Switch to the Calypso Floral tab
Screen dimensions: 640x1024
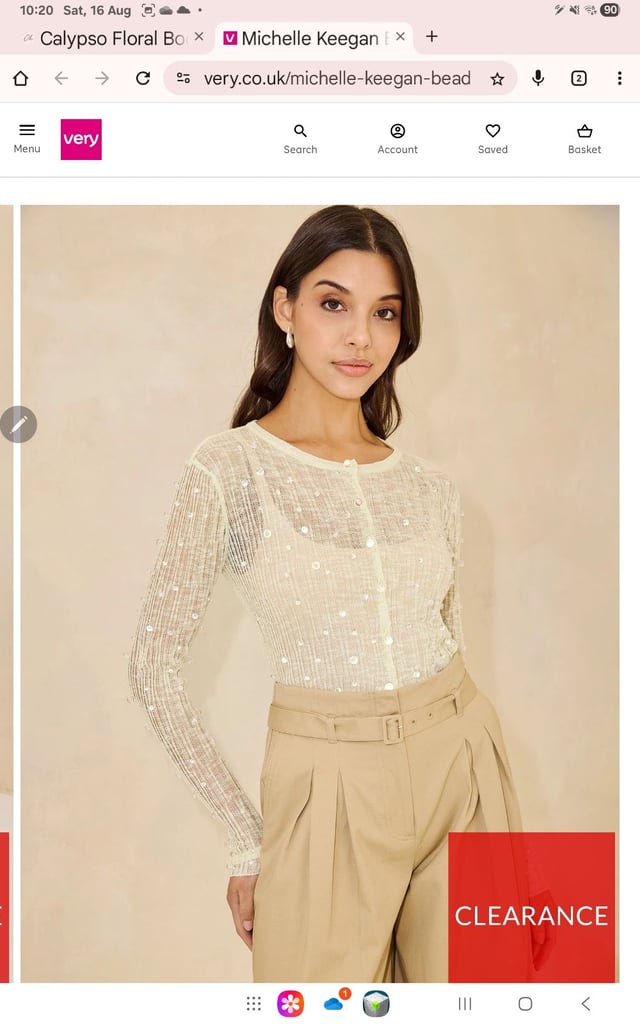(104, 38)
